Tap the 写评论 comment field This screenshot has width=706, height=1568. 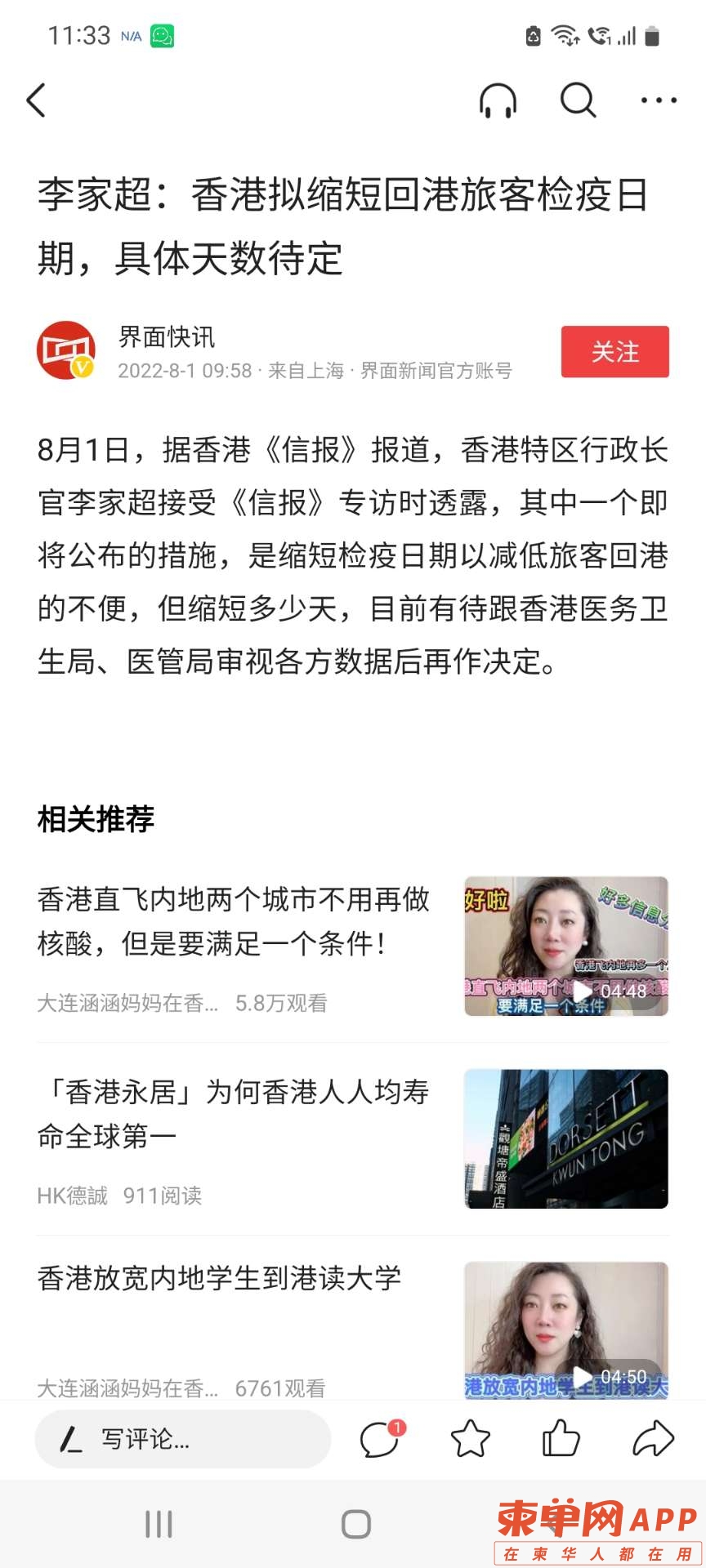(x=182, y=1439)
